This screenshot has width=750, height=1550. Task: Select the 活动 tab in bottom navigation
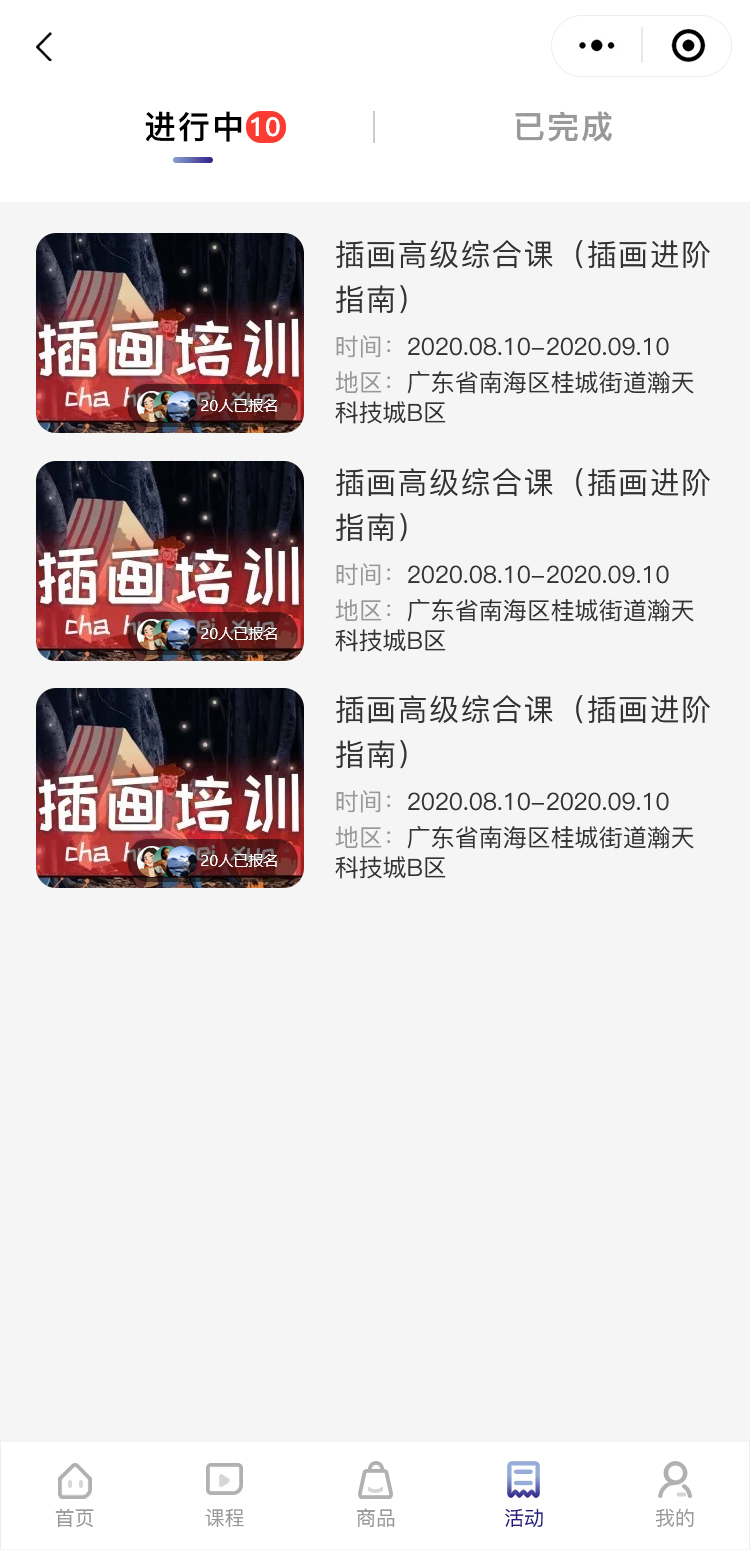[524, 1495]
